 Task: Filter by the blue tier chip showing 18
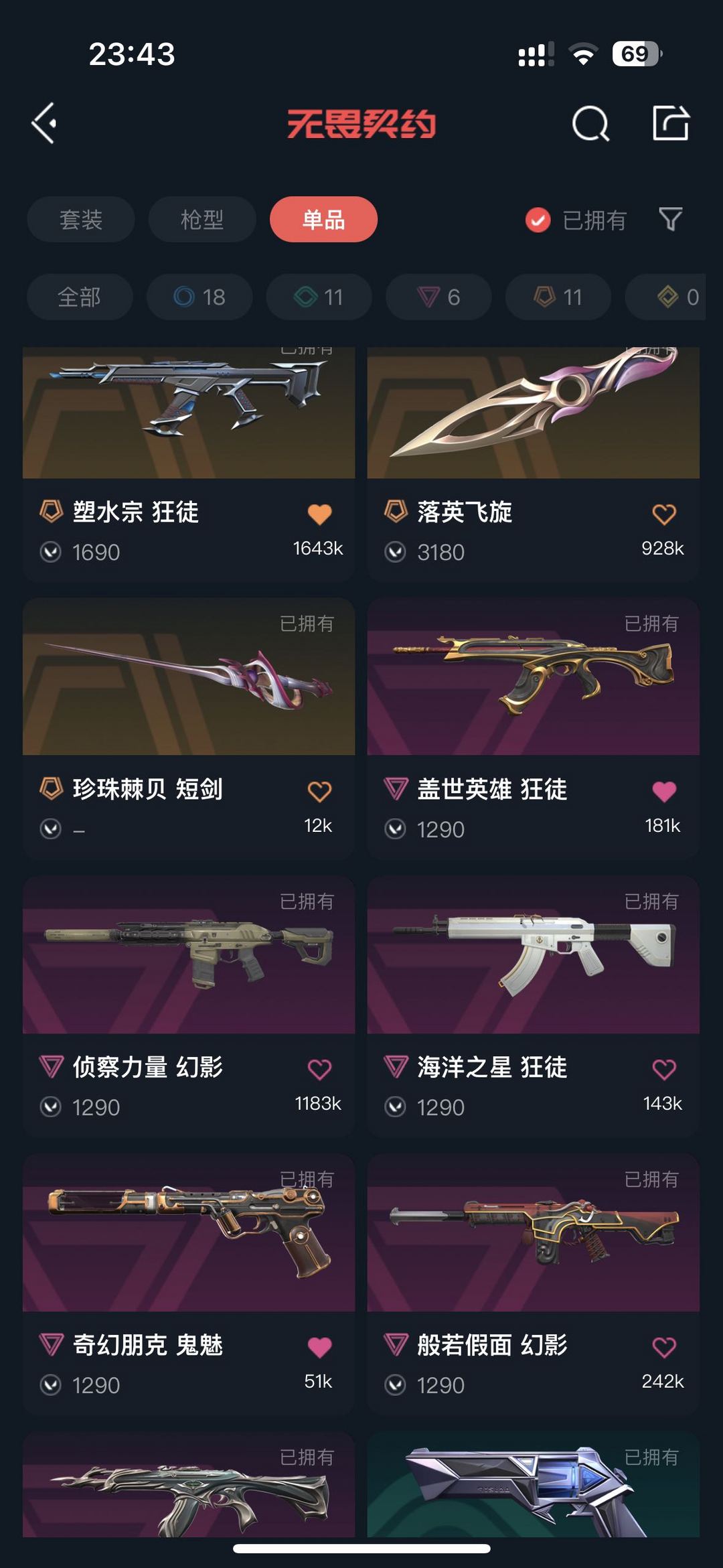click(x=199, y=297)
